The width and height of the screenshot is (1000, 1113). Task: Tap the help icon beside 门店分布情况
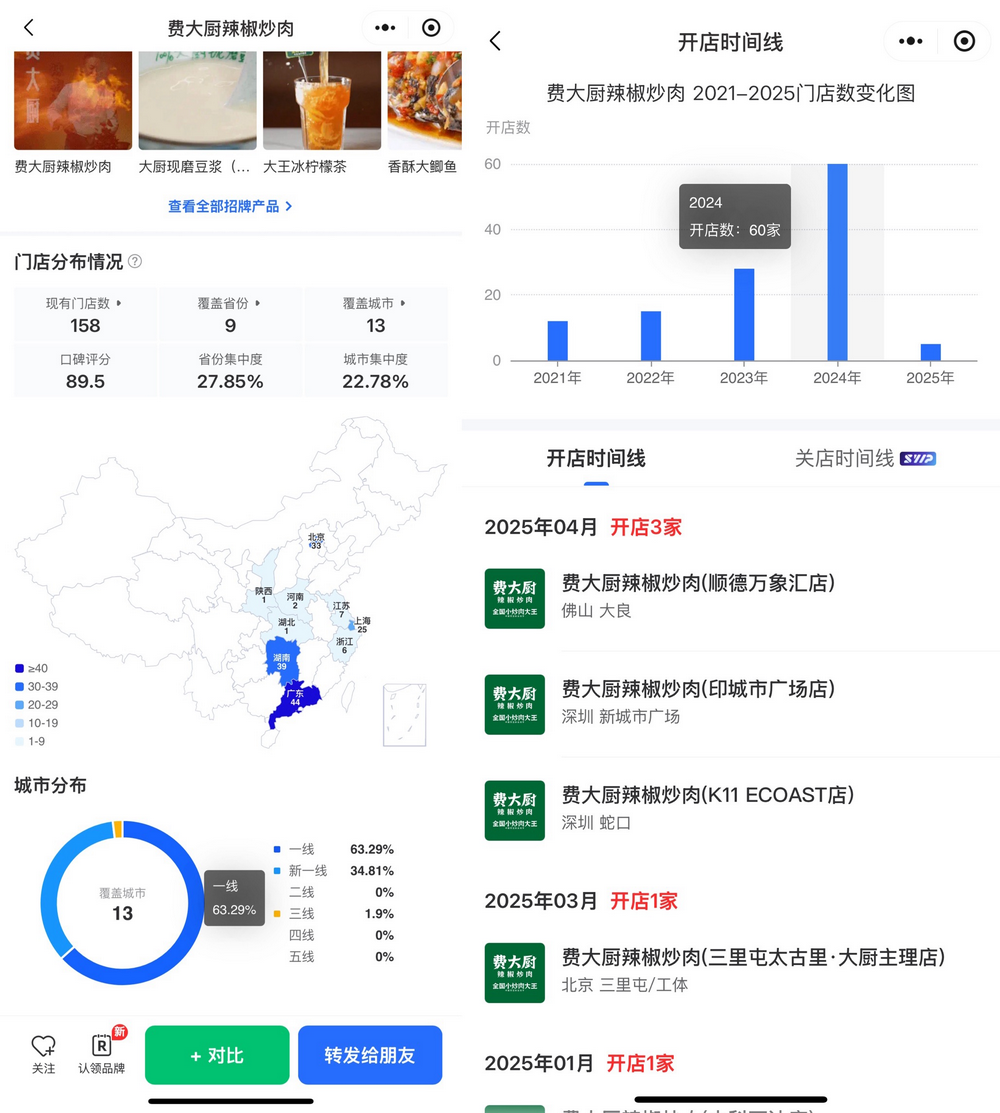(135, 262)
